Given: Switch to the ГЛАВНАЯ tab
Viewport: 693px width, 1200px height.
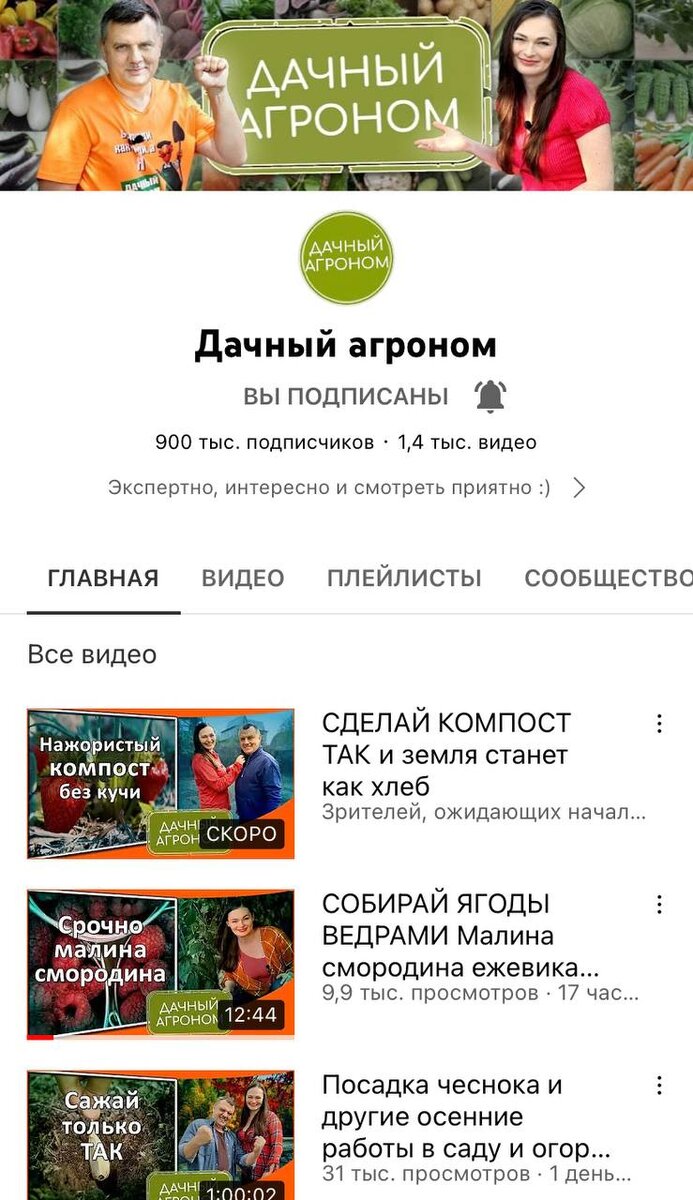Looking at the screenshot, I should (103, 578).
